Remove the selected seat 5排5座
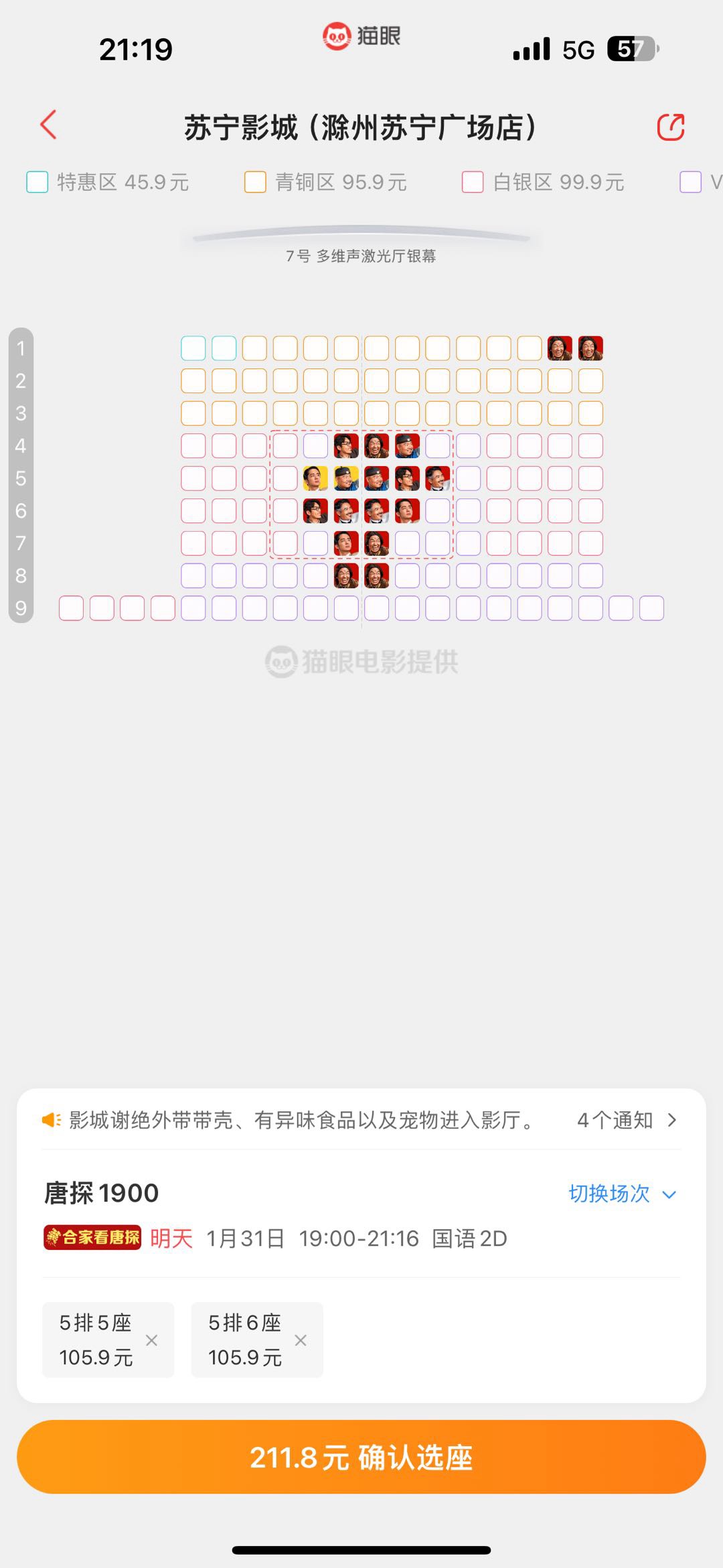Viewport: 723px width, 1568px height. click(x=152, y=1340)
